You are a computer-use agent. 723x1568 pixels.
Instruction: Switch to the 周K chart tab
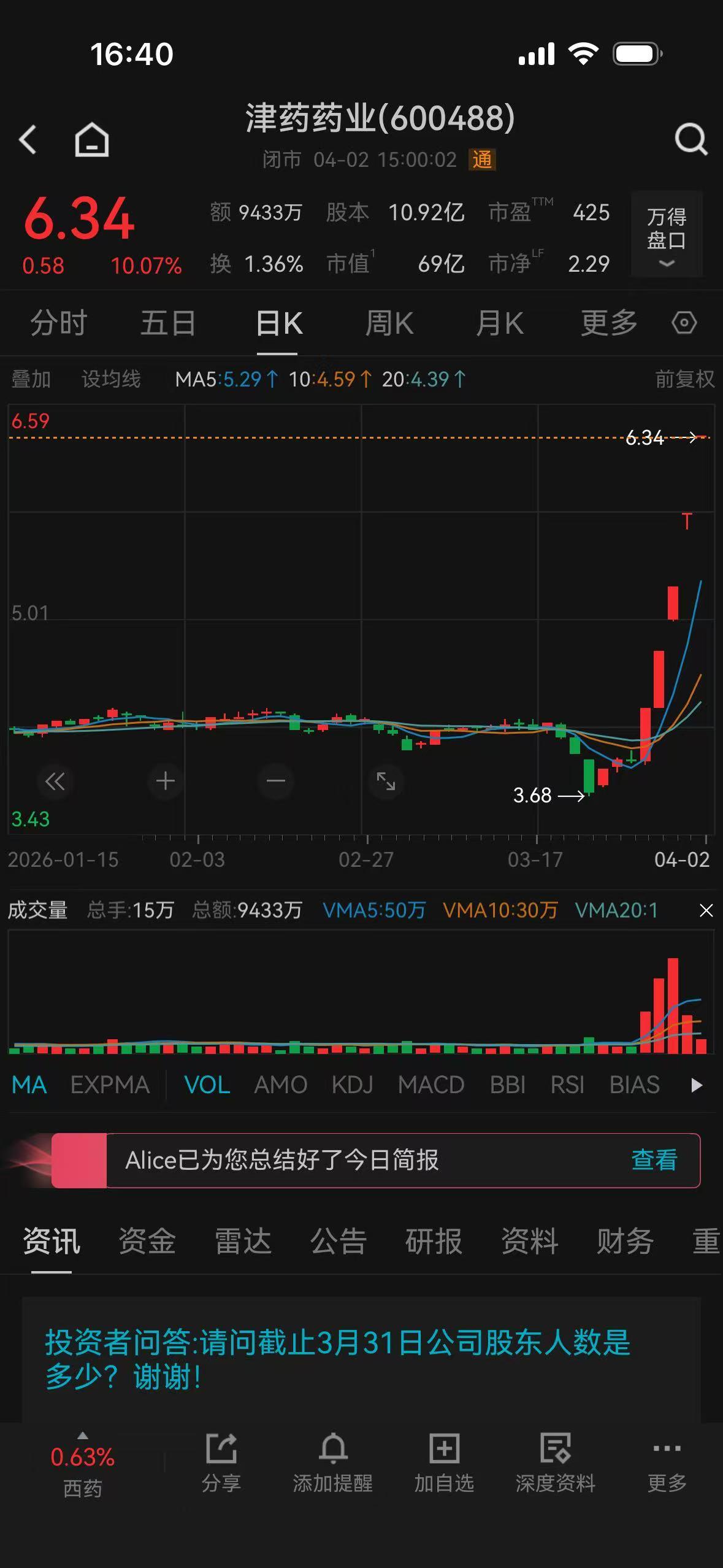[x=389, y=323]
